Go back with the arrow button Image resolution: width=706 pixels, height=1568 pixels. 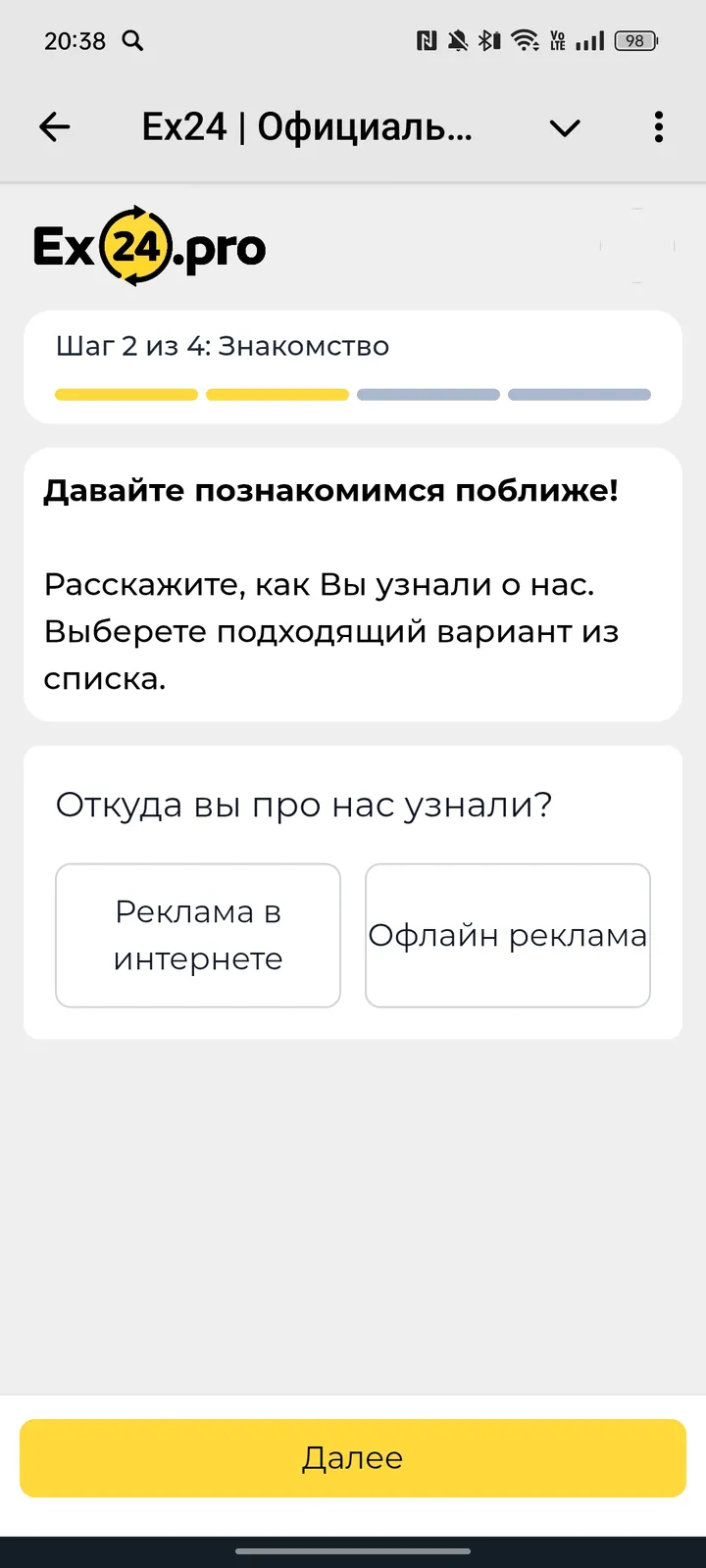[x=55, y=127]
